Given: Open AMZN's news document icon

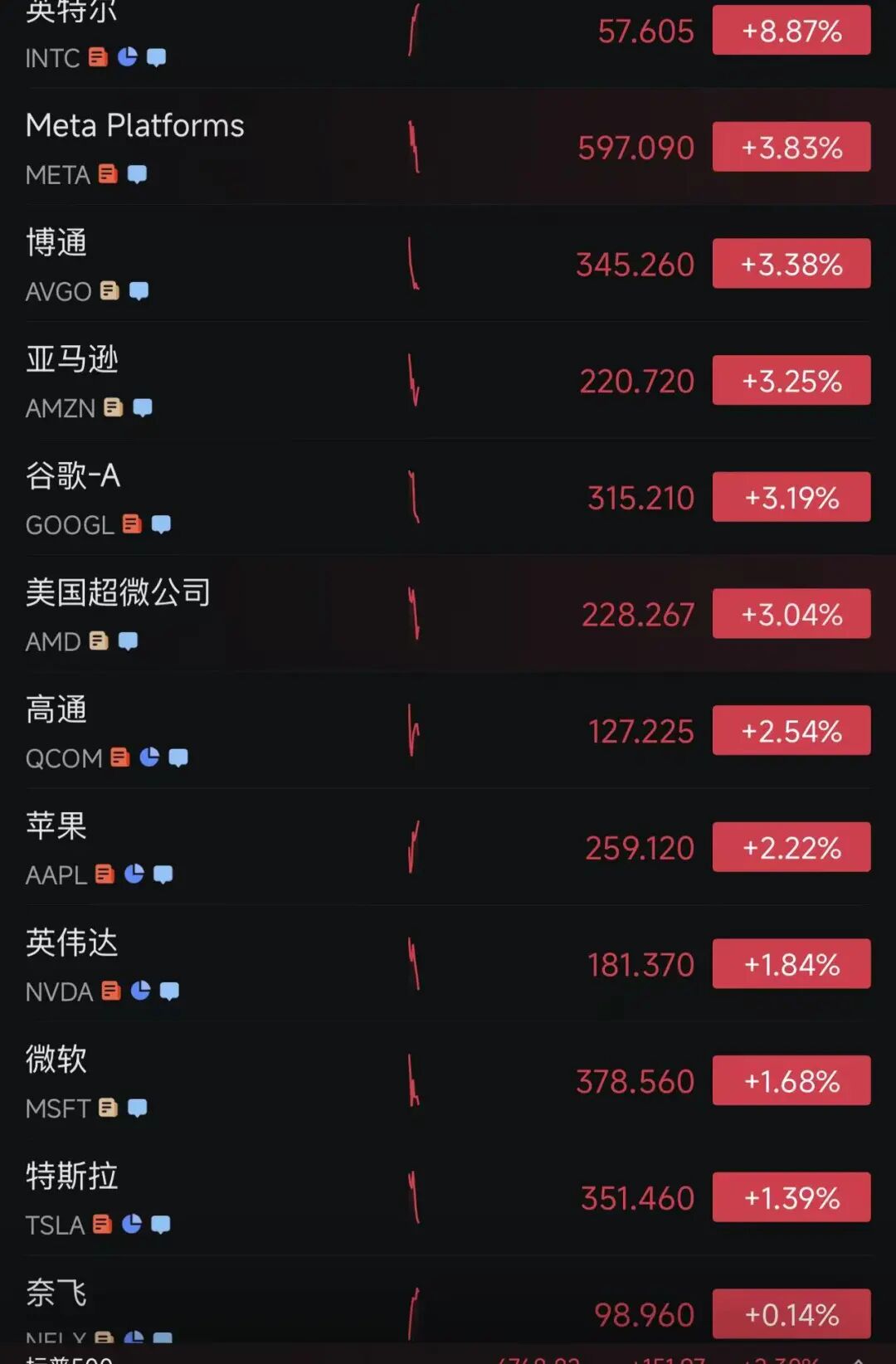Looking at the screenshot, I should tap(113, 407).
